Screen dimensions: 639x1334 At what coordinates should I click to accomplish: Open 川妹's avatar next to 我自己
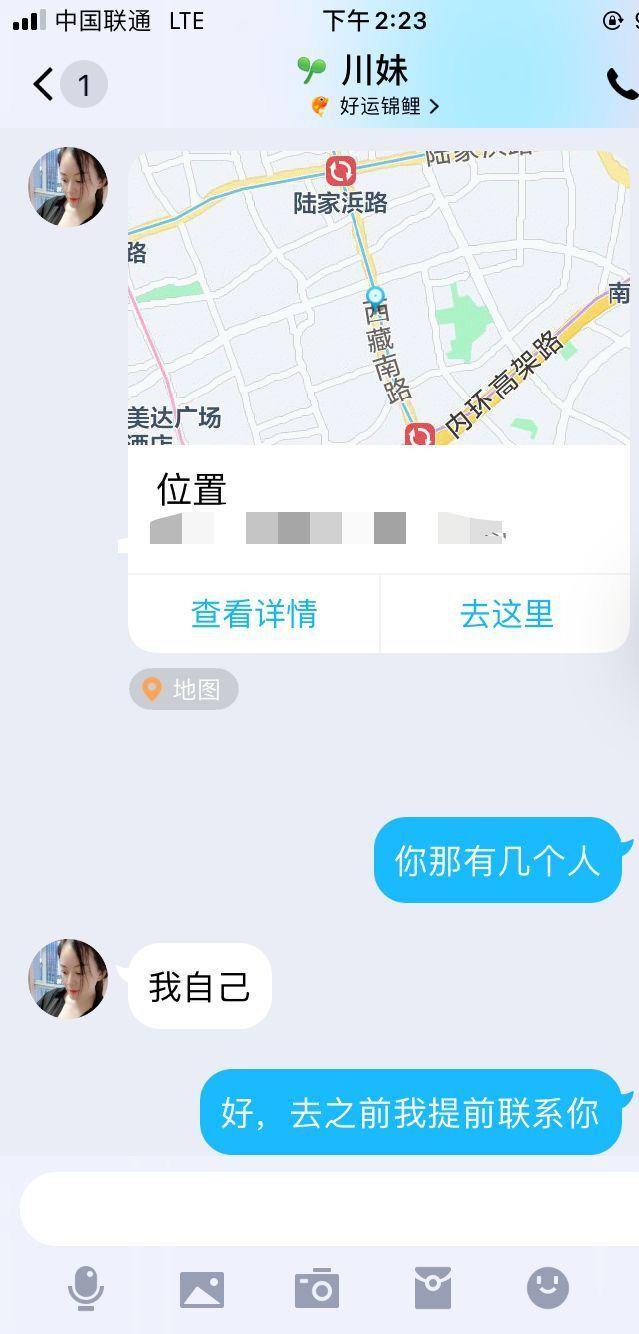[x=68, y=978]
